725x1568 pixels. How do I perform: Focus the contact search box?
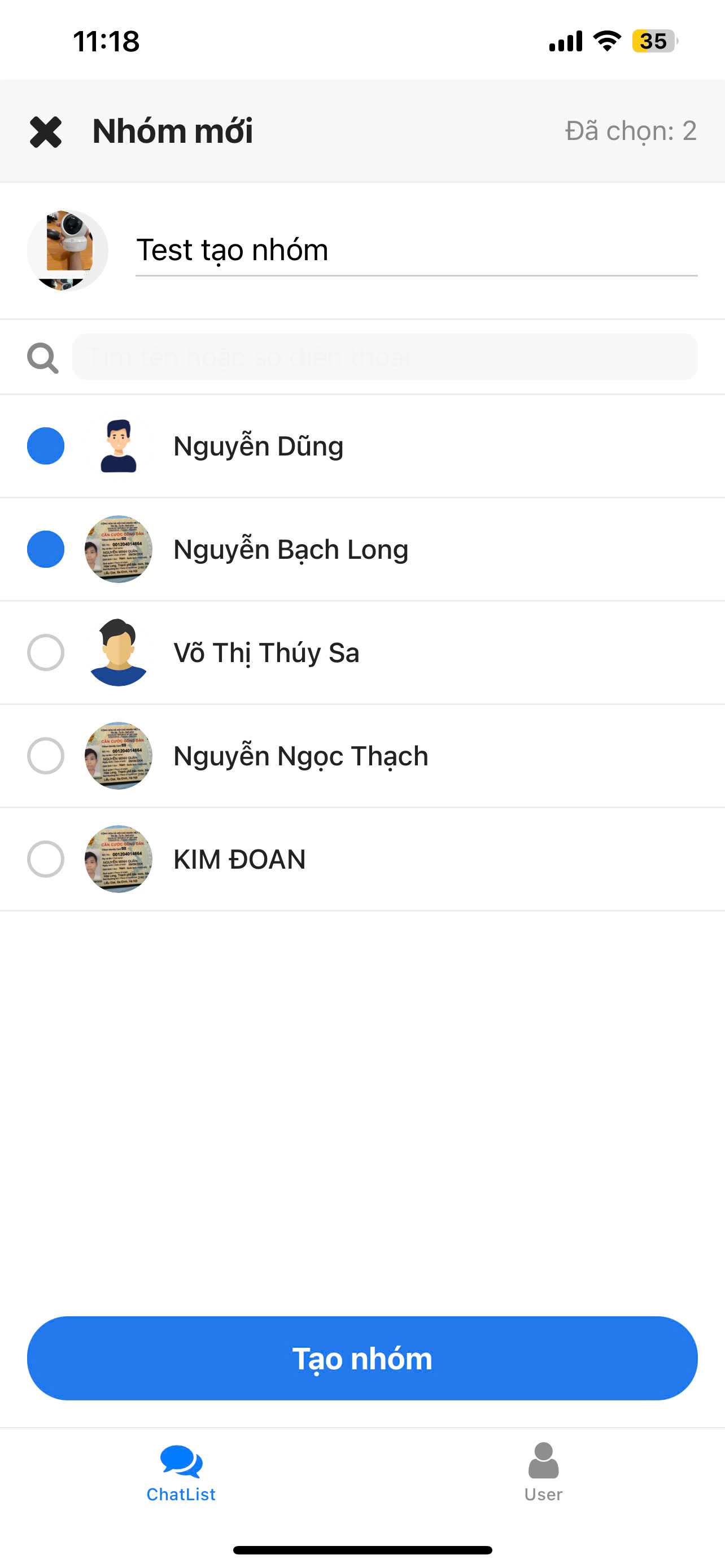click(x=384, y=357)
